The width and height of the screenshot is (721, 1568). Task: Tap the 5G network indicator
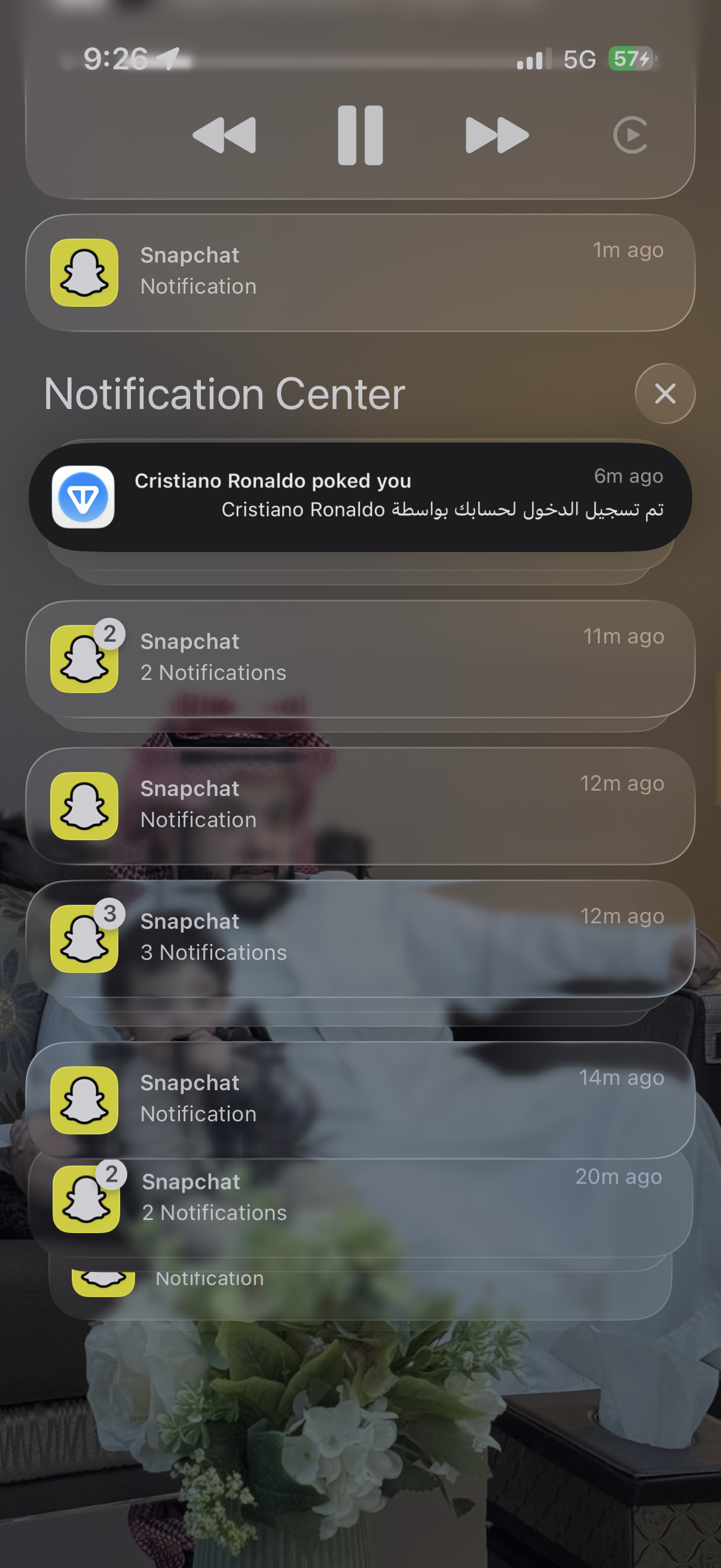point(581,58)
